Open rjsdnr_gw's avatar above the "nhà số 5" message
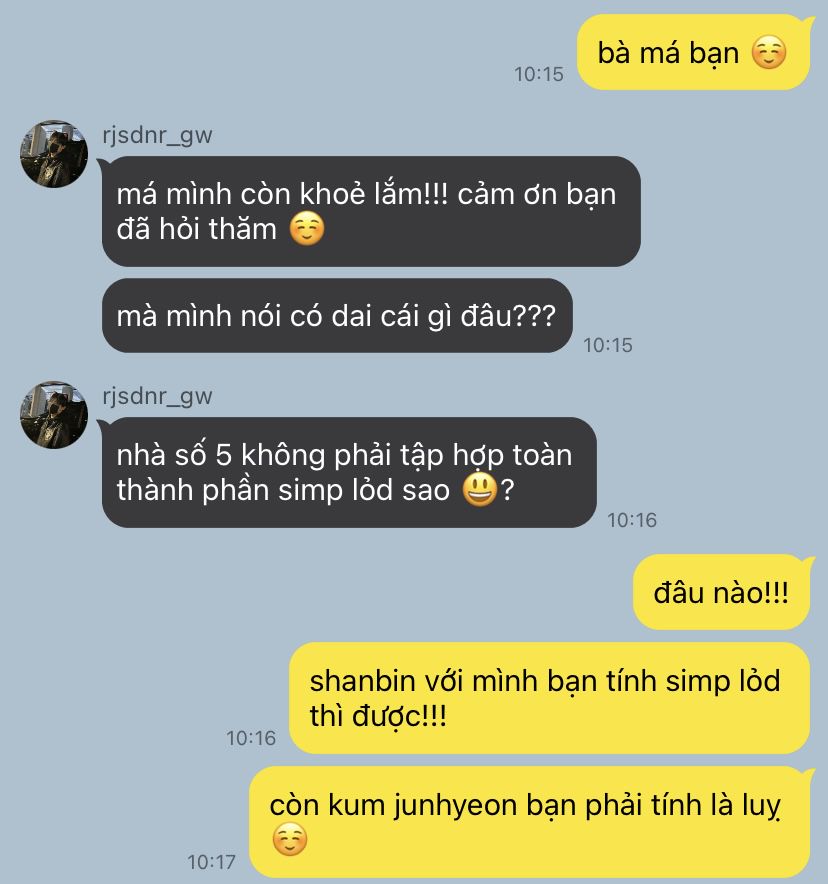 (x=55, y=414)
